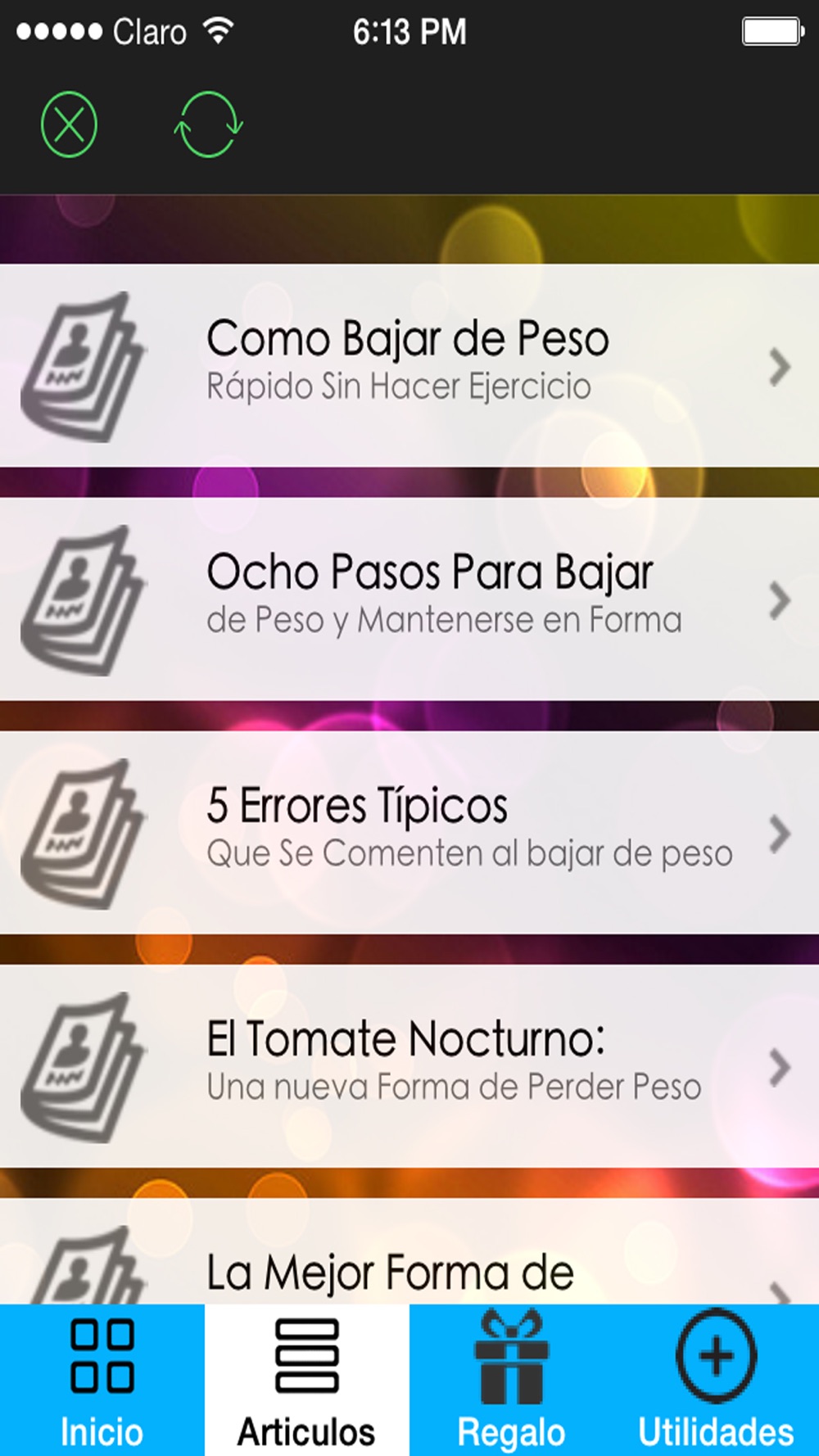Go to the Regalo tab
Viewport: 819px width, 1456px height.
pyautogui.click(x=512, y=1380)
